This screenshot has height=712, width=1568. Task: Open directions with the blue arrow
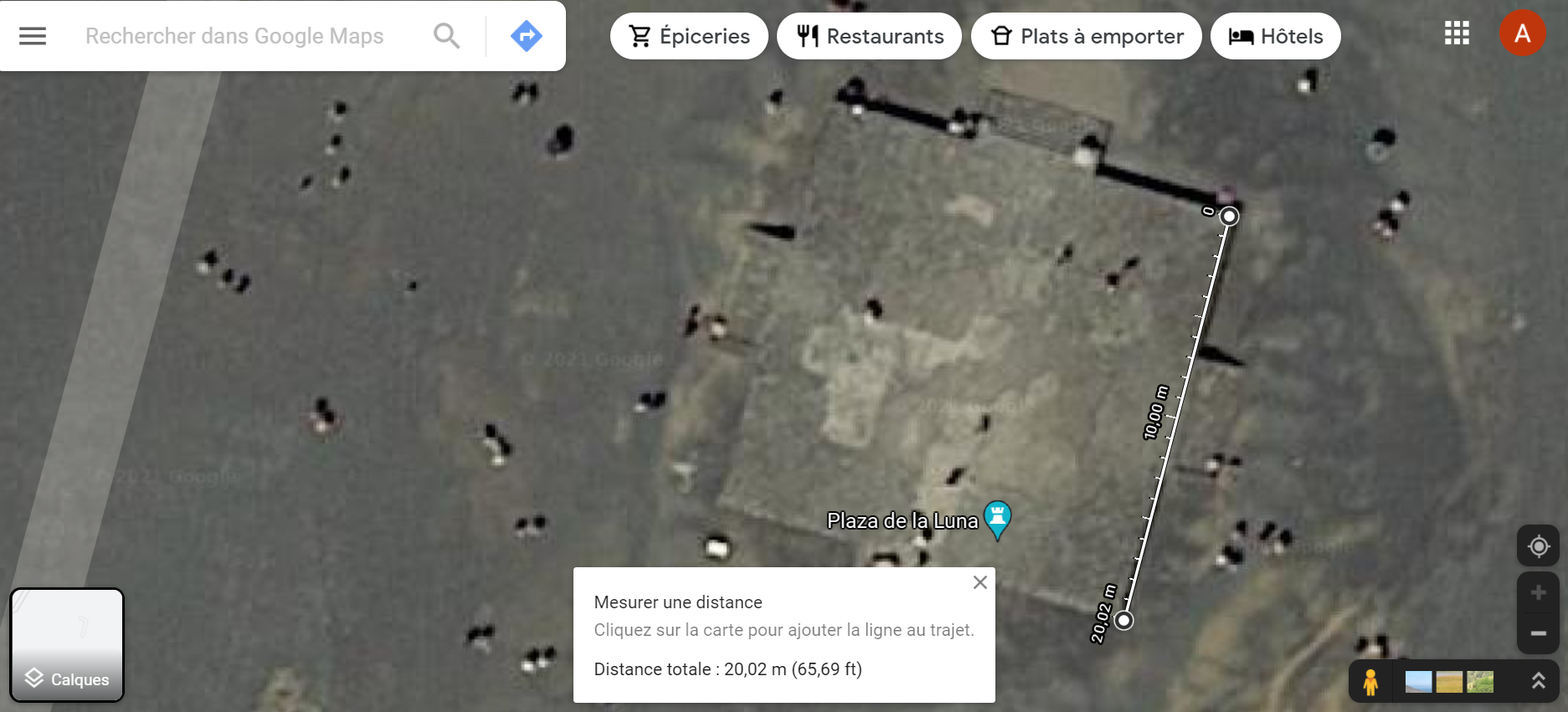[x=526, y=36]
